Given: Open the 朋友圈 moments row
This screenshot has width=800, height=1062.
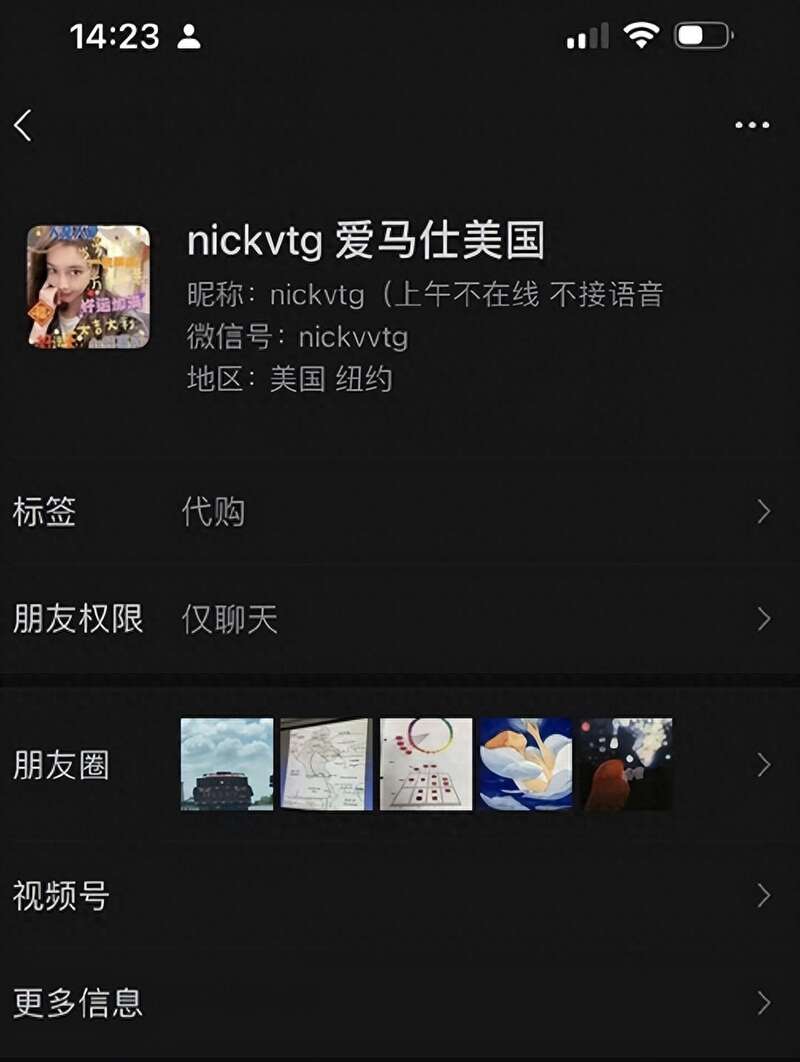Looking at the screenshot, I should click(400, 765).
